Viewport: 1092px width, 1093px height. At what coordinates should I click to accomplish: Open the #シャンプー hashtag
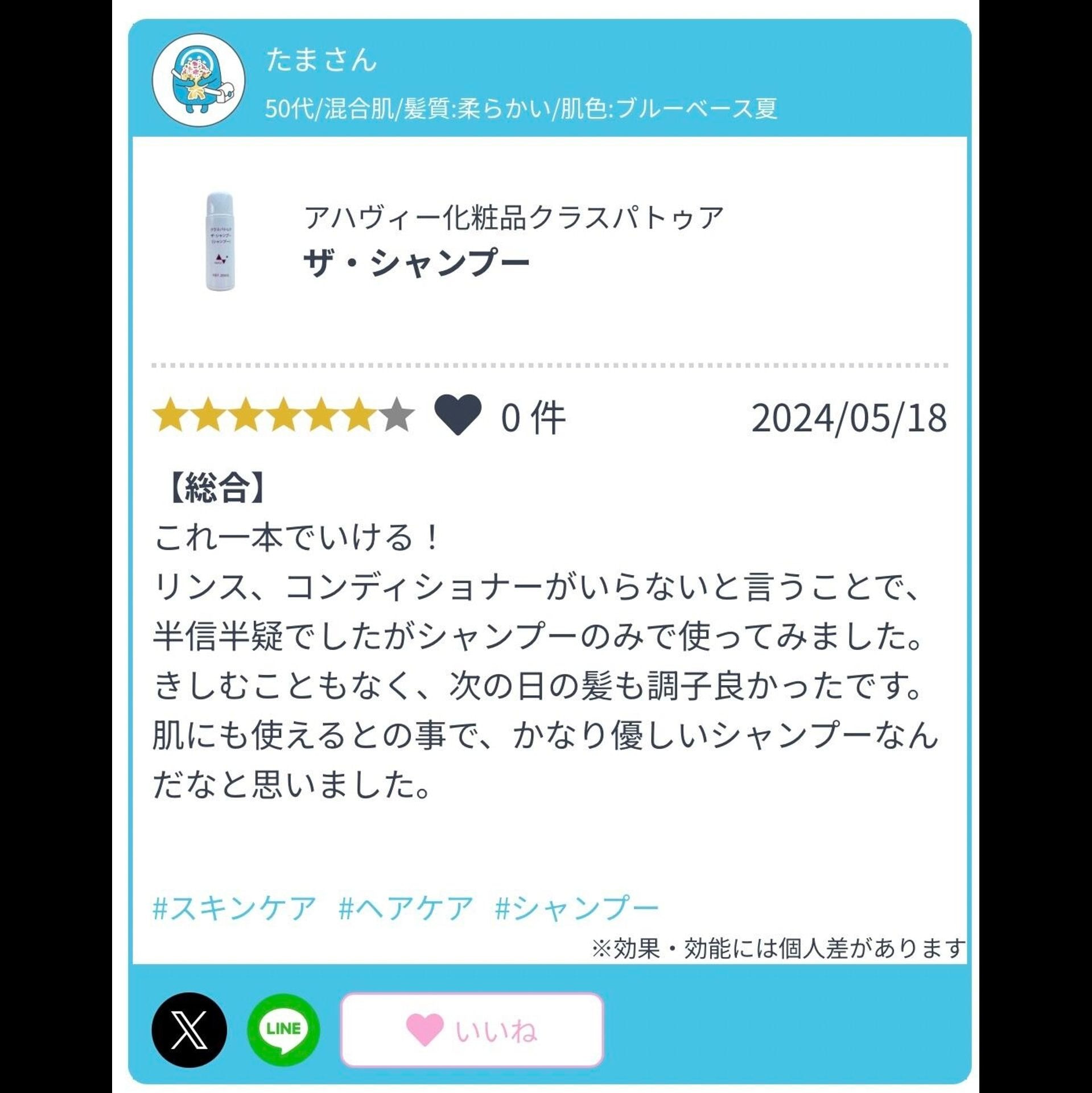576,908
